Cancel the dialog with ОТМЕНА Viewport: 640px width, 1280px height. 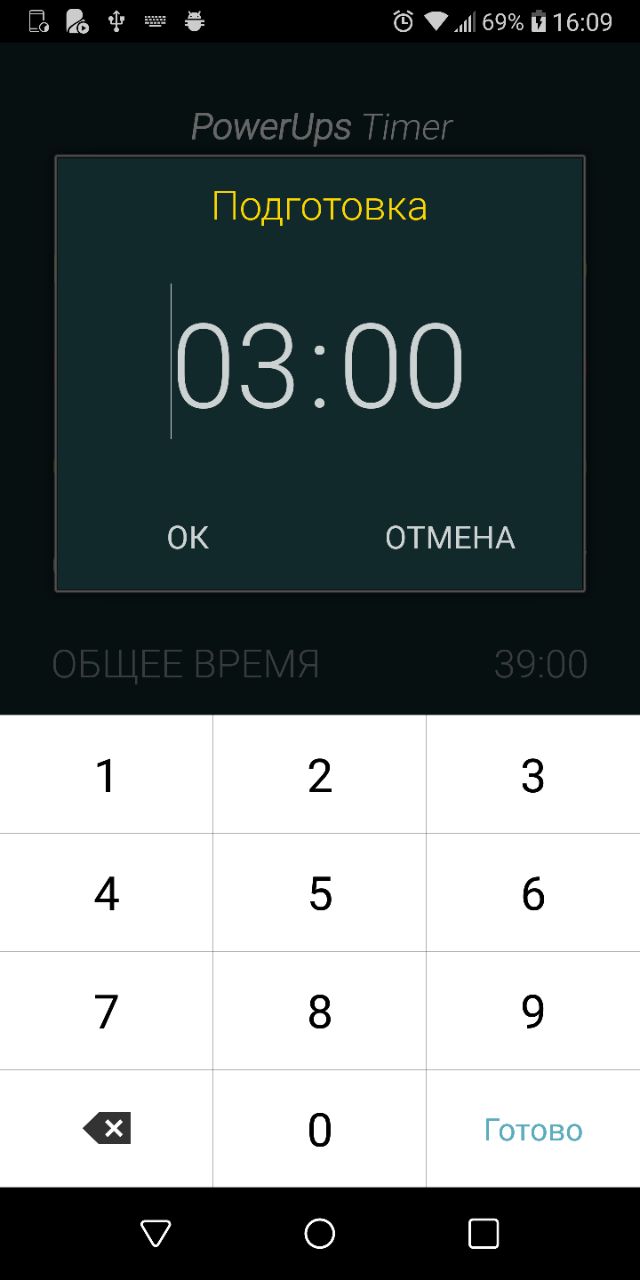pos(450,538)
